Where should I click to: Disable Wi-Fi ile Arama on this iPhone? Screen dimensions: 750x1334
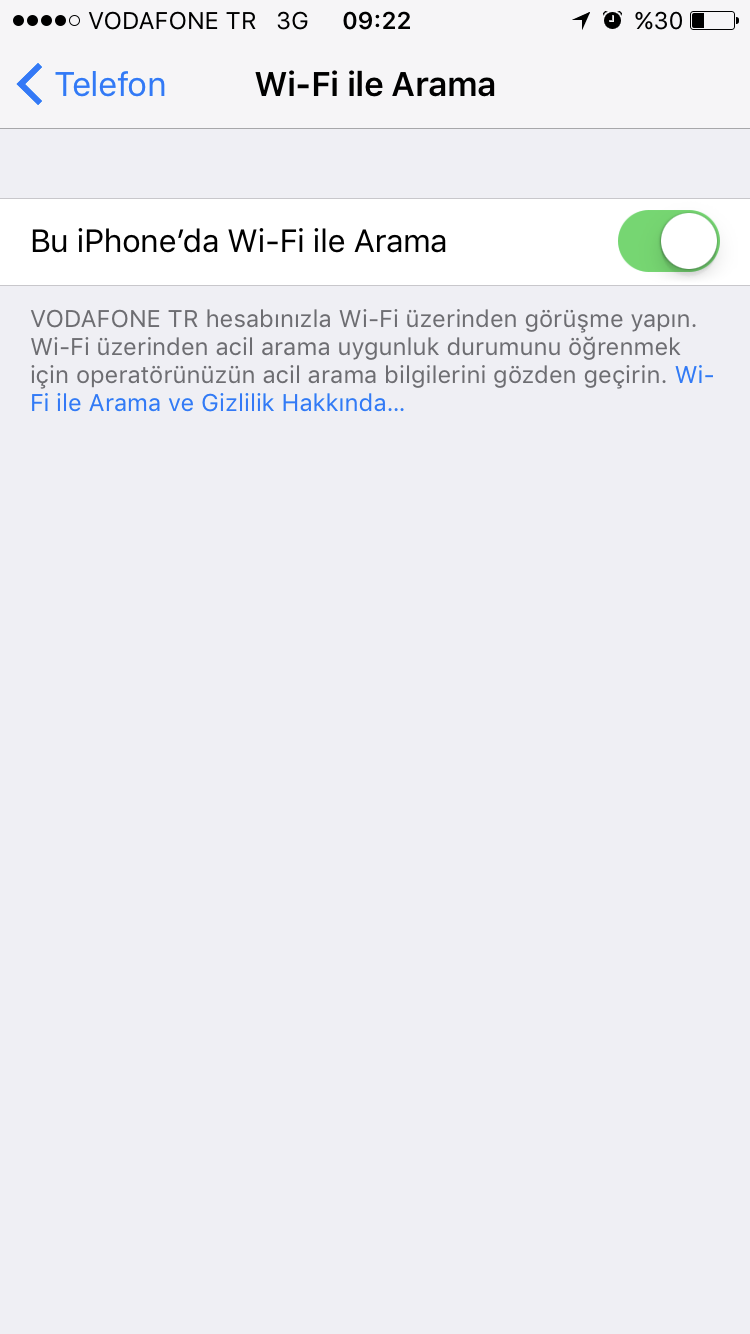[x=668, y=241]
